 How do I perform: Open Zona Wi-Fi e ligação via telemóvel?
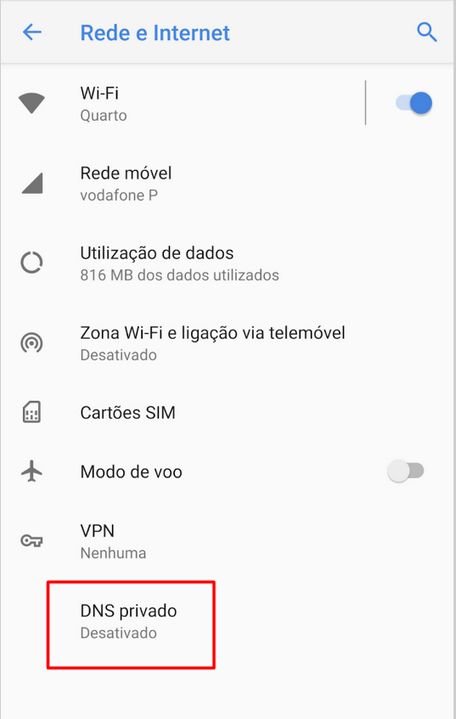click(x=228, y=343)
